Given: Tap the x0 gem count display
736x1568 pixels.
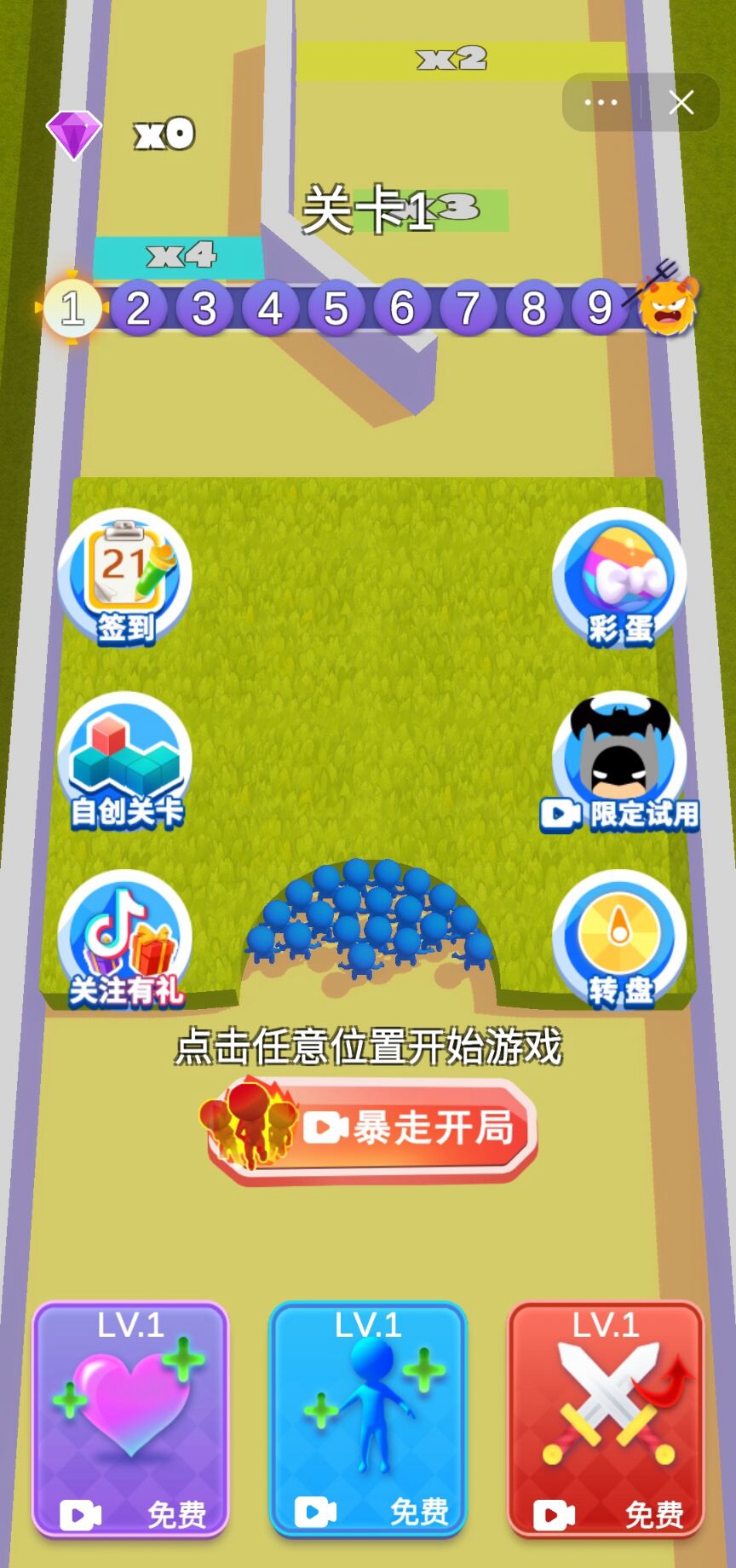Looking at the screenshot, I should click(164, 132).
